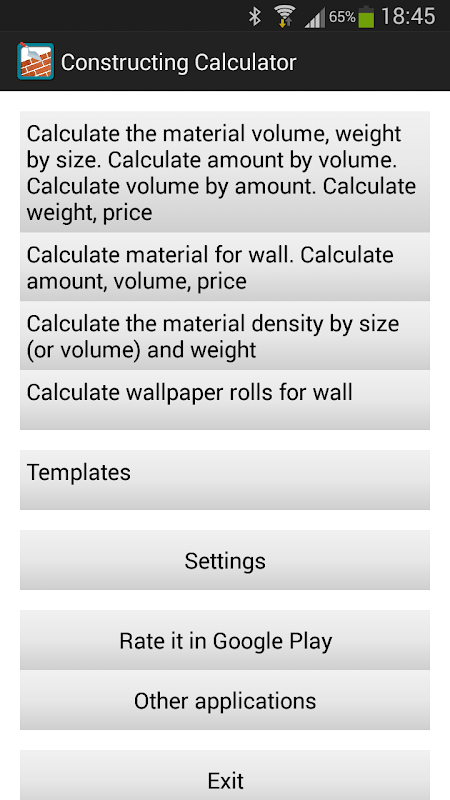Viewport: 450px width, 800px height.
Task: View Other applications
Action: tap(225, 699)
